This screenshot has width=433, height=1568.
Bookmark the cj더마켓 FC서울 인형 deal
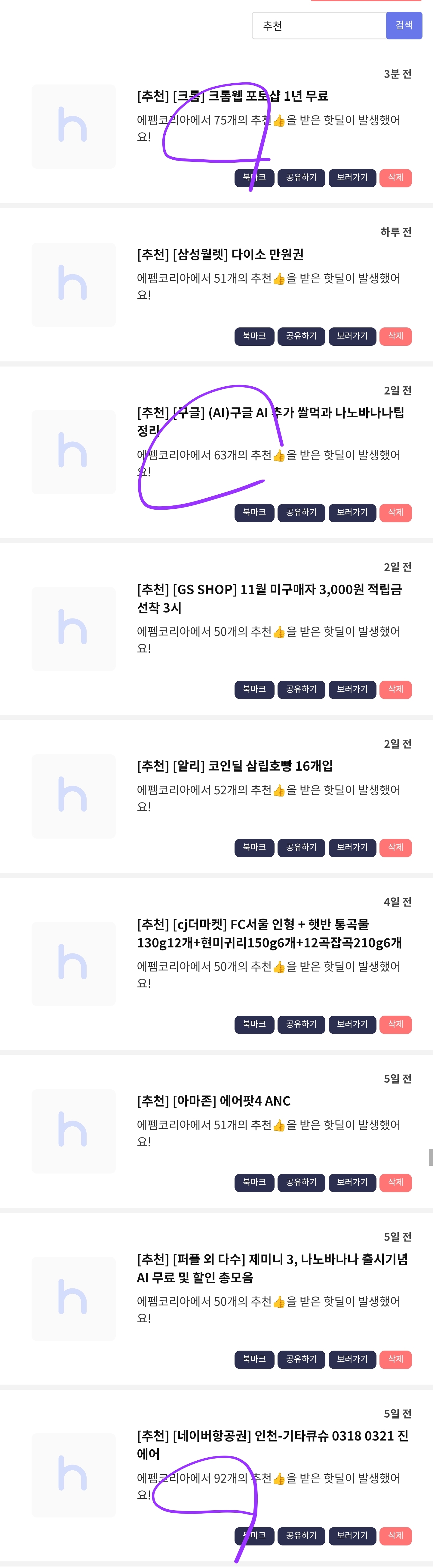coord(254,1024)
